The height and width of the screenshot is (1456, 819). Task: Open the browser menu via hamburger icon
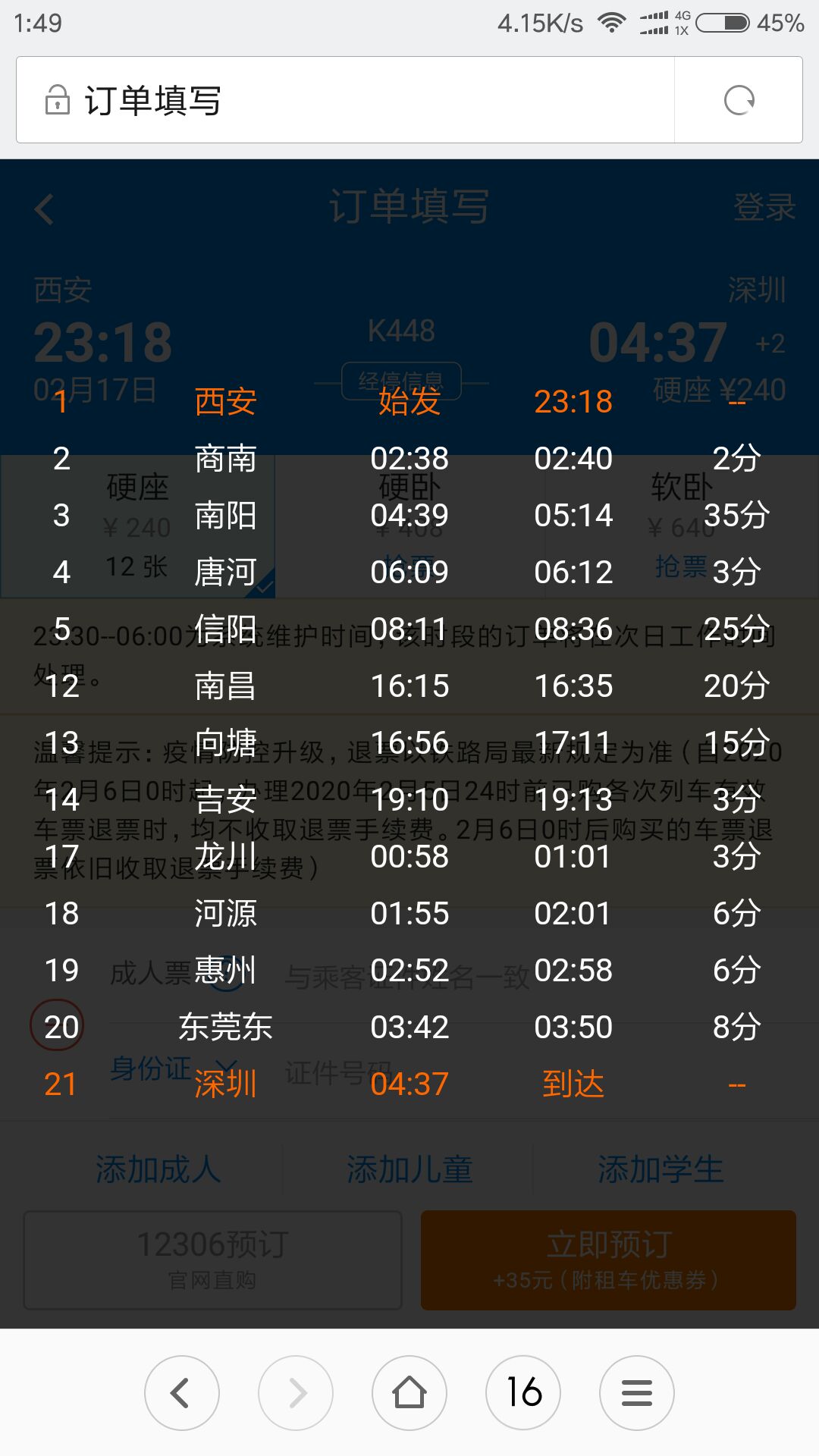click(x=637, y=1392)
